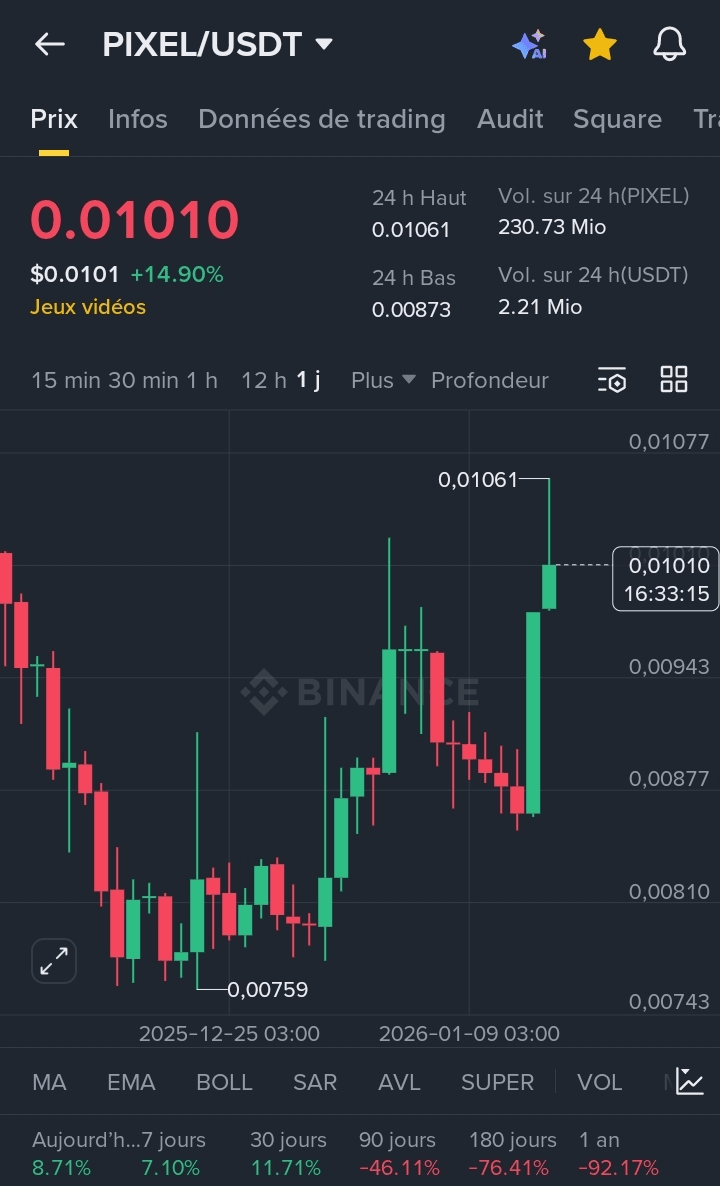The width and height of the screenshot is (720, 1186).
Task: Switch chart to Profondeur view
Action: [x=489, y=380]
